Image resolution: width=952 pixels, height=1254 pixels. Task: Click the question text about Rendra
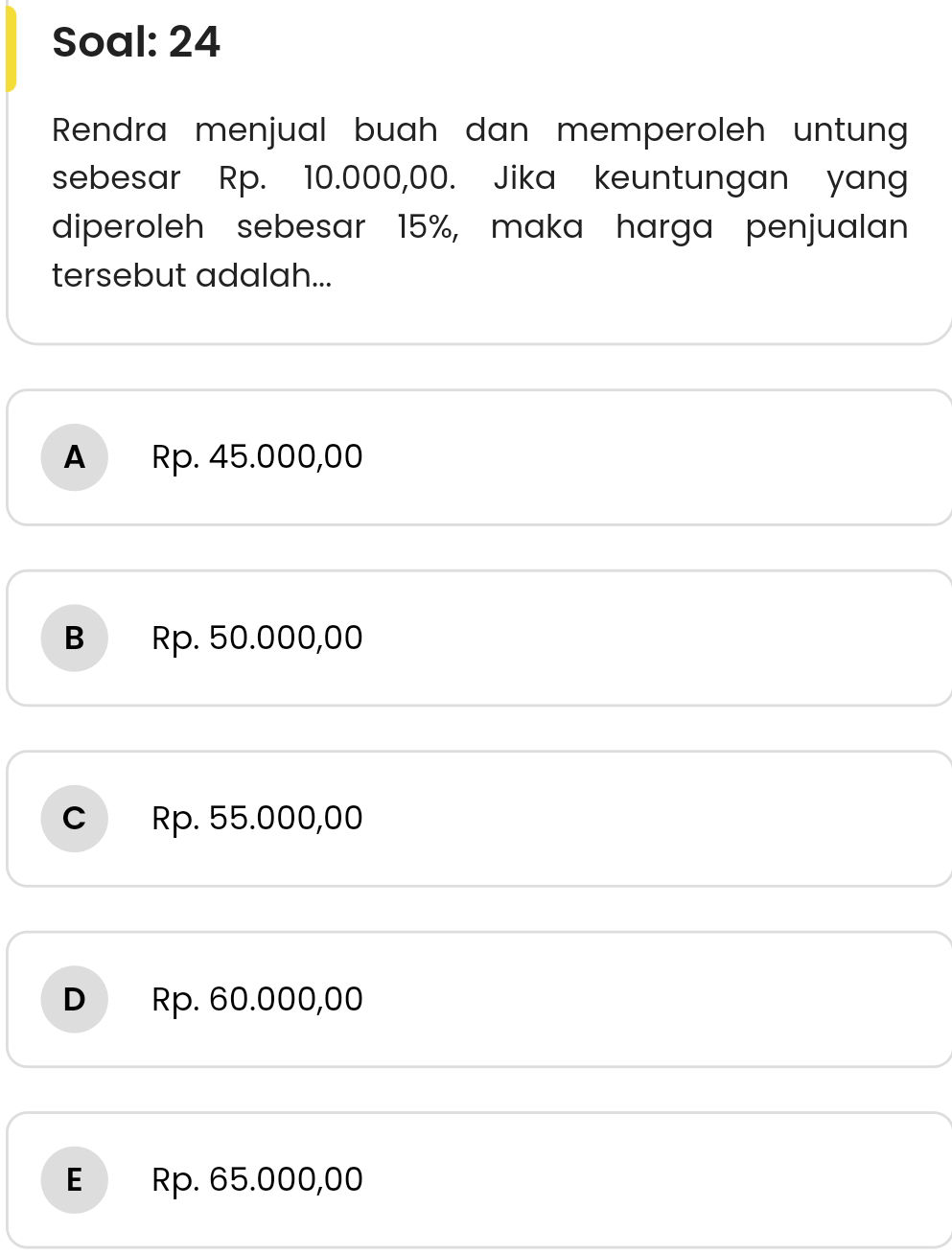479,201
